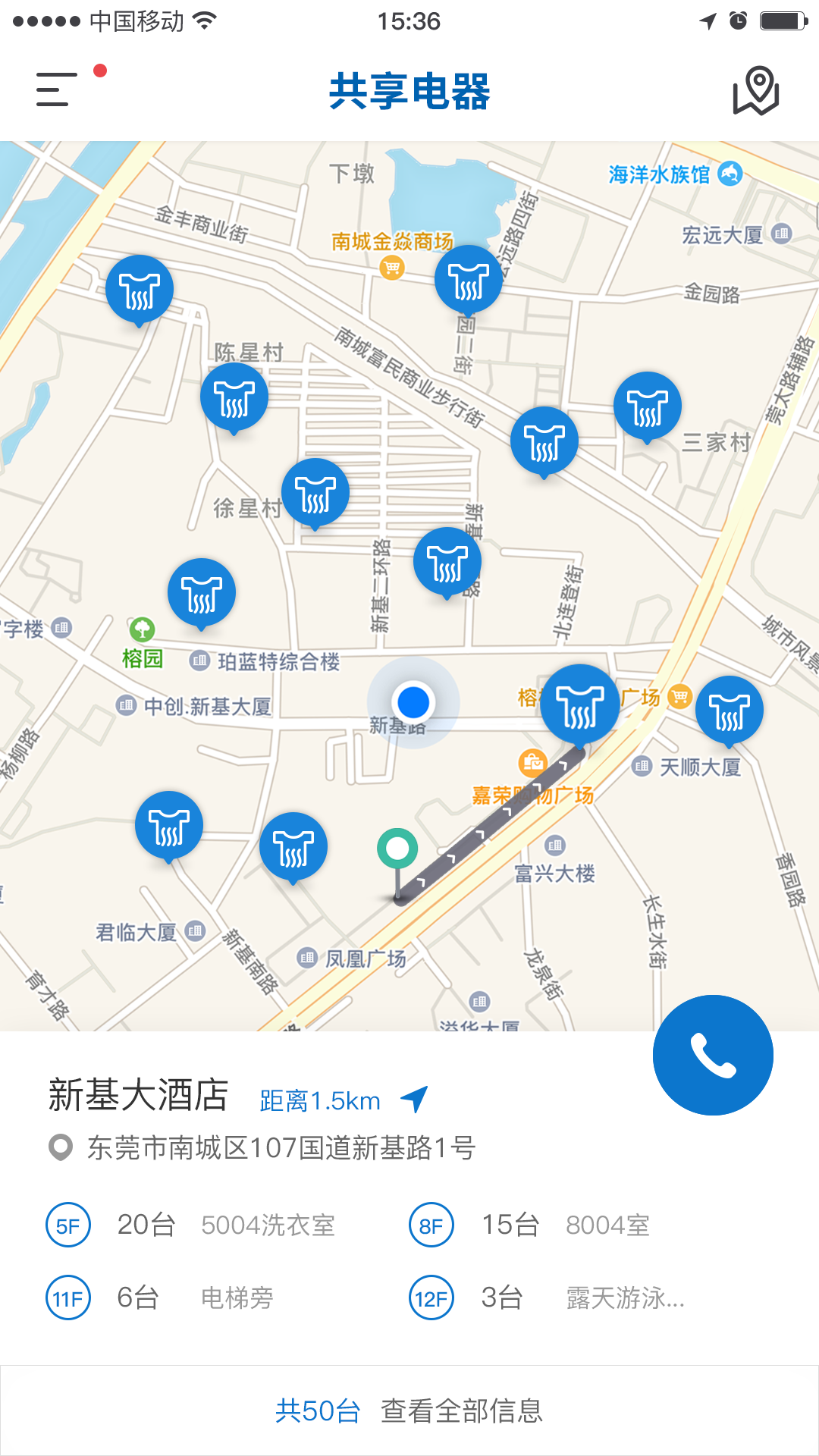Navigate using the distance 1.5km arrow
819x1456 pixels.
click(x=414, y=1100)
